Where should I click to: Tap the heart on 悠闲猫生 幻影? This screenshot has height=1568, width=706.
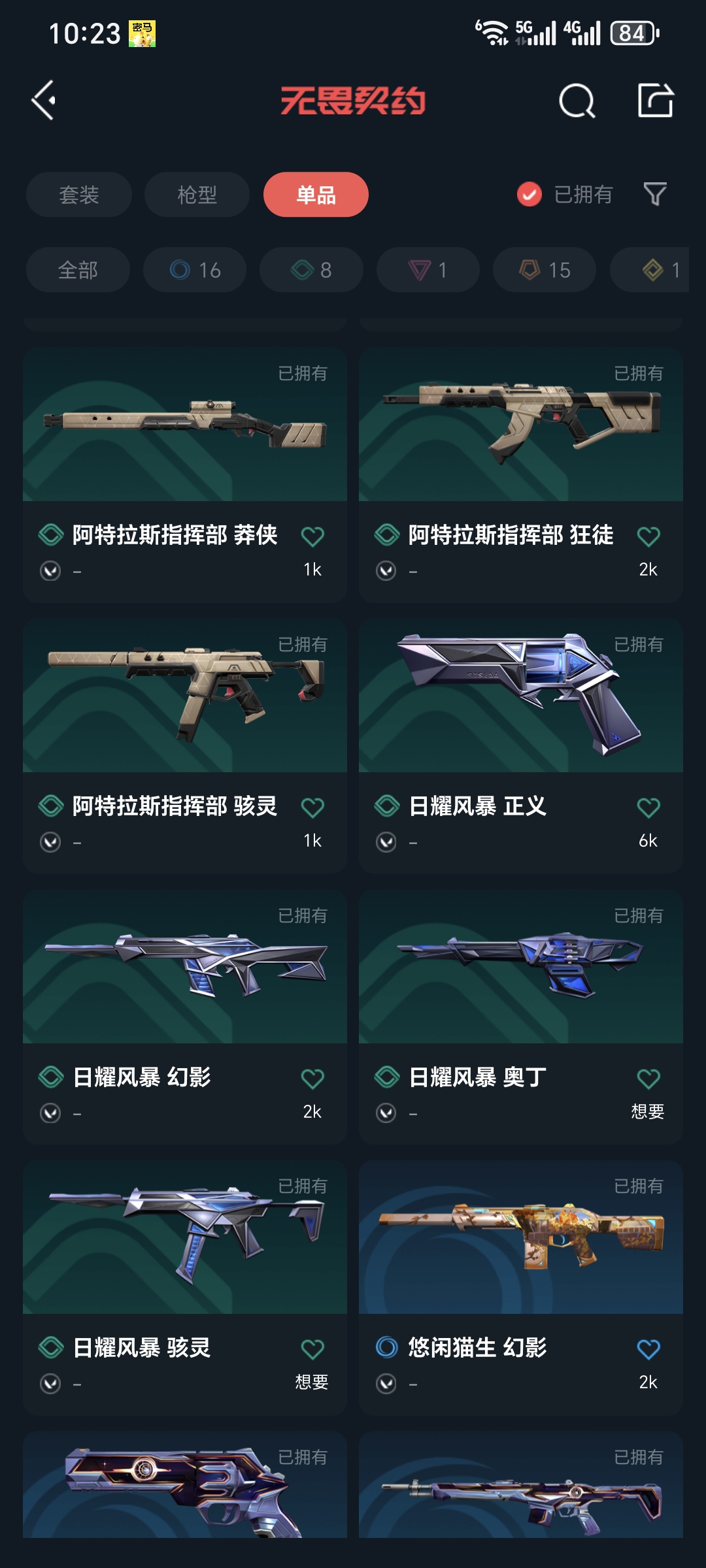[x=648, y=1349]
